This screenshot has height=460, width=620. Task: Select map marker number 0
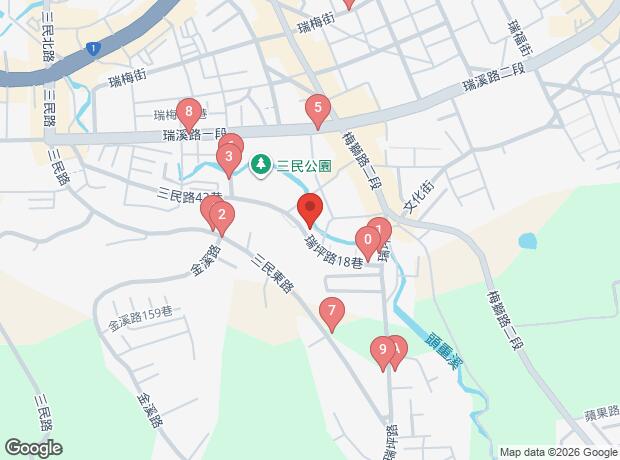368,241
